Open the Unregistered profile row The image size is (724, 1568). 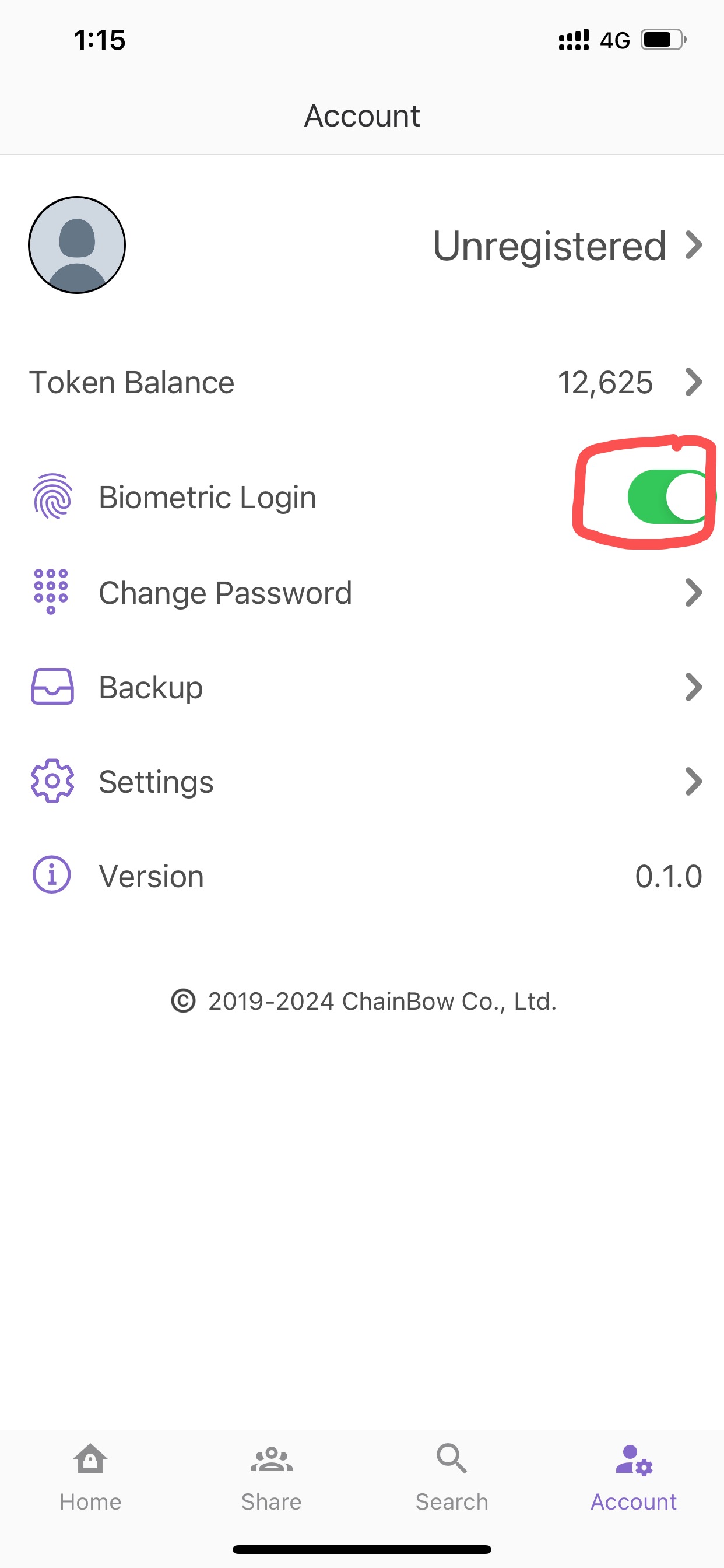[566, 246]
